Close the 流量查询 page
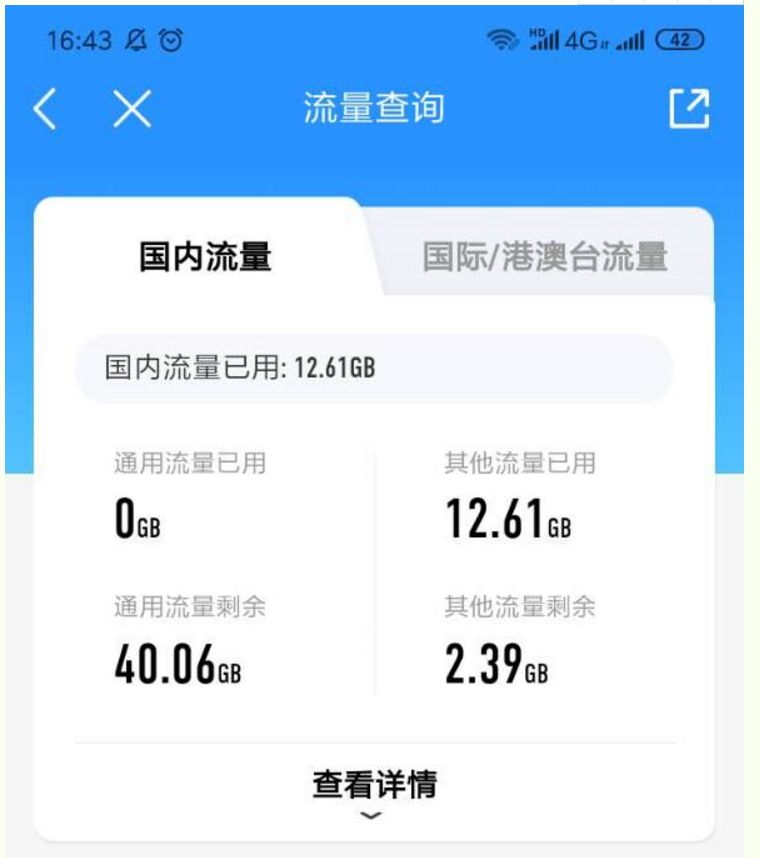Image resolution: width=760 pixels, height=858 pixels. (131, 108)
